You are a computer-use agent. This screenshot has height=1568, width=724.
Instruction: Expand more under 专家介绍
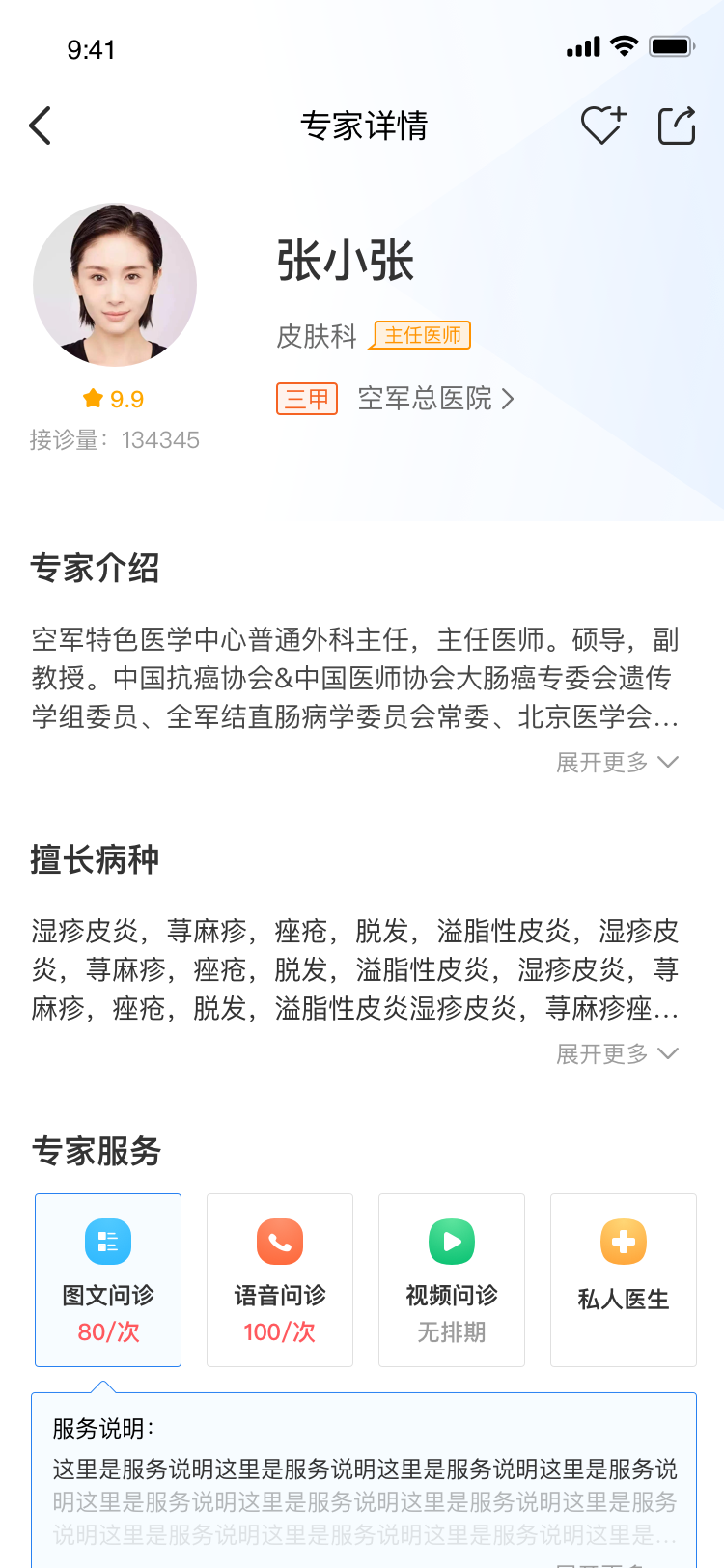[617, 763]
